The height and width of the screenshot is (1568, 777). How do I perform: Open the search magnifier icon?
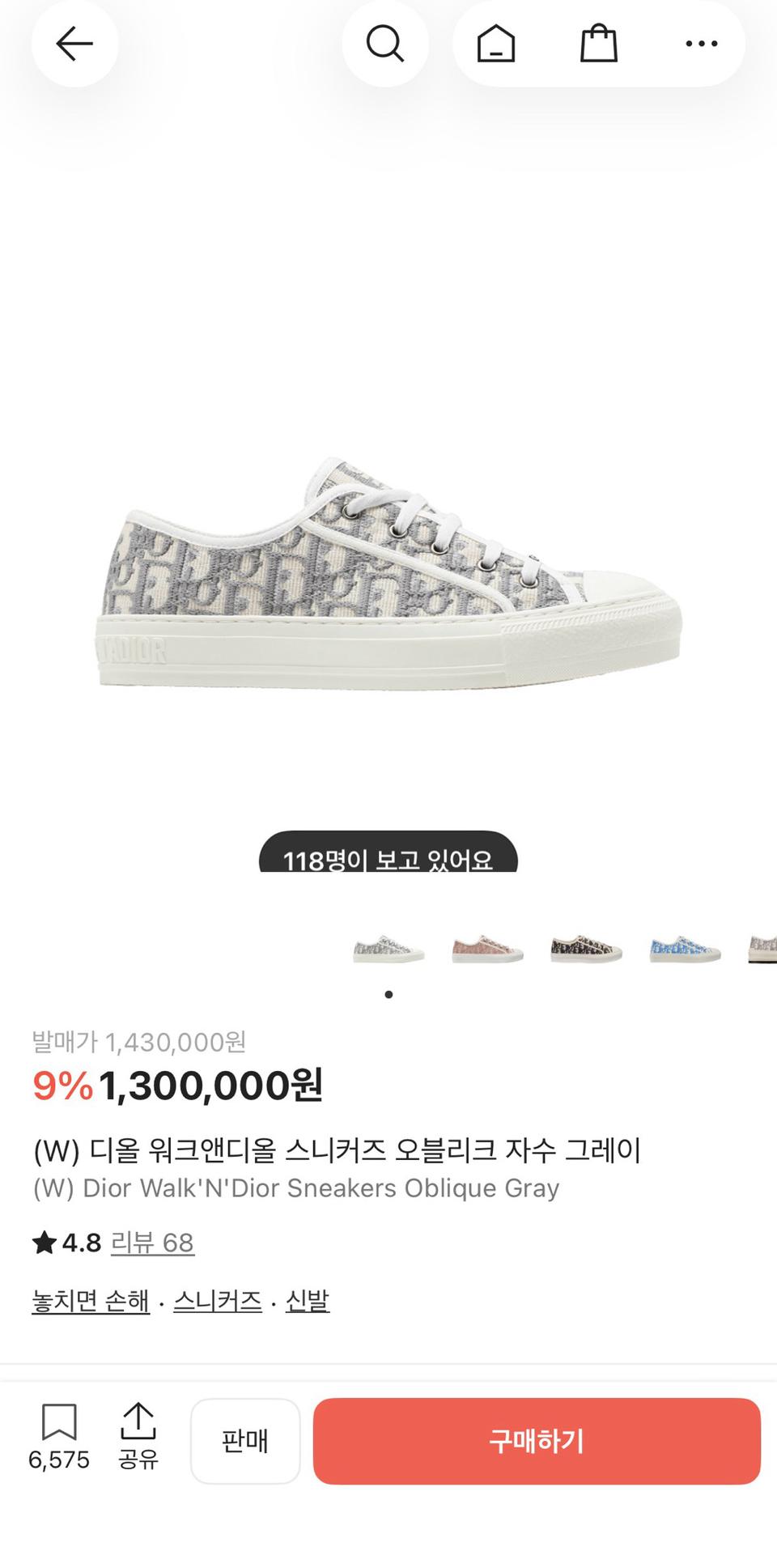[384, 44]
